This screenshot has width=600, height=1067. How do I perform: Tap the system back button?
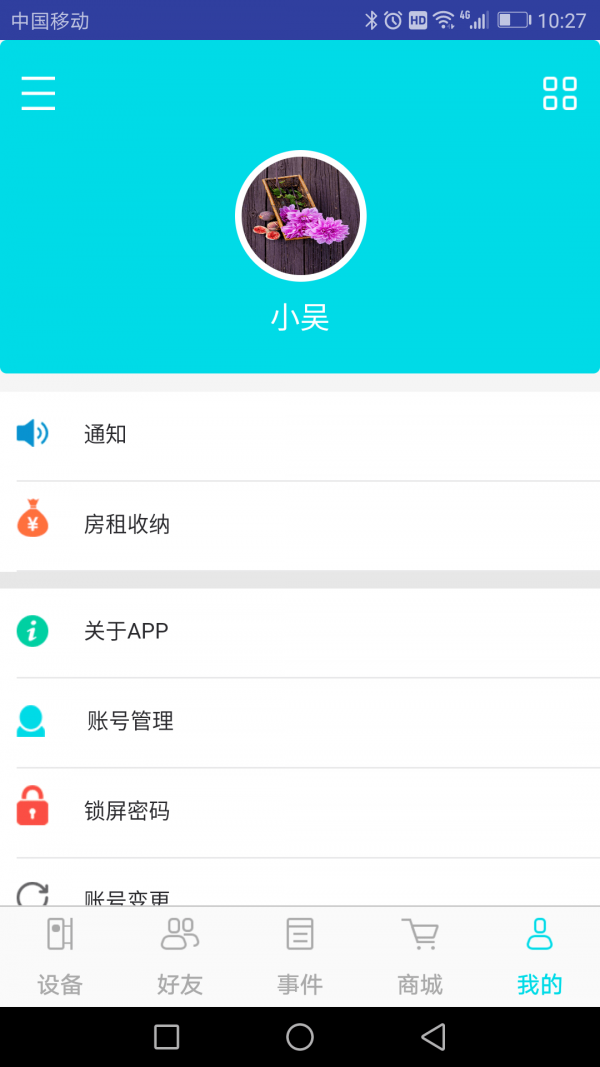tap(433, 1037)
